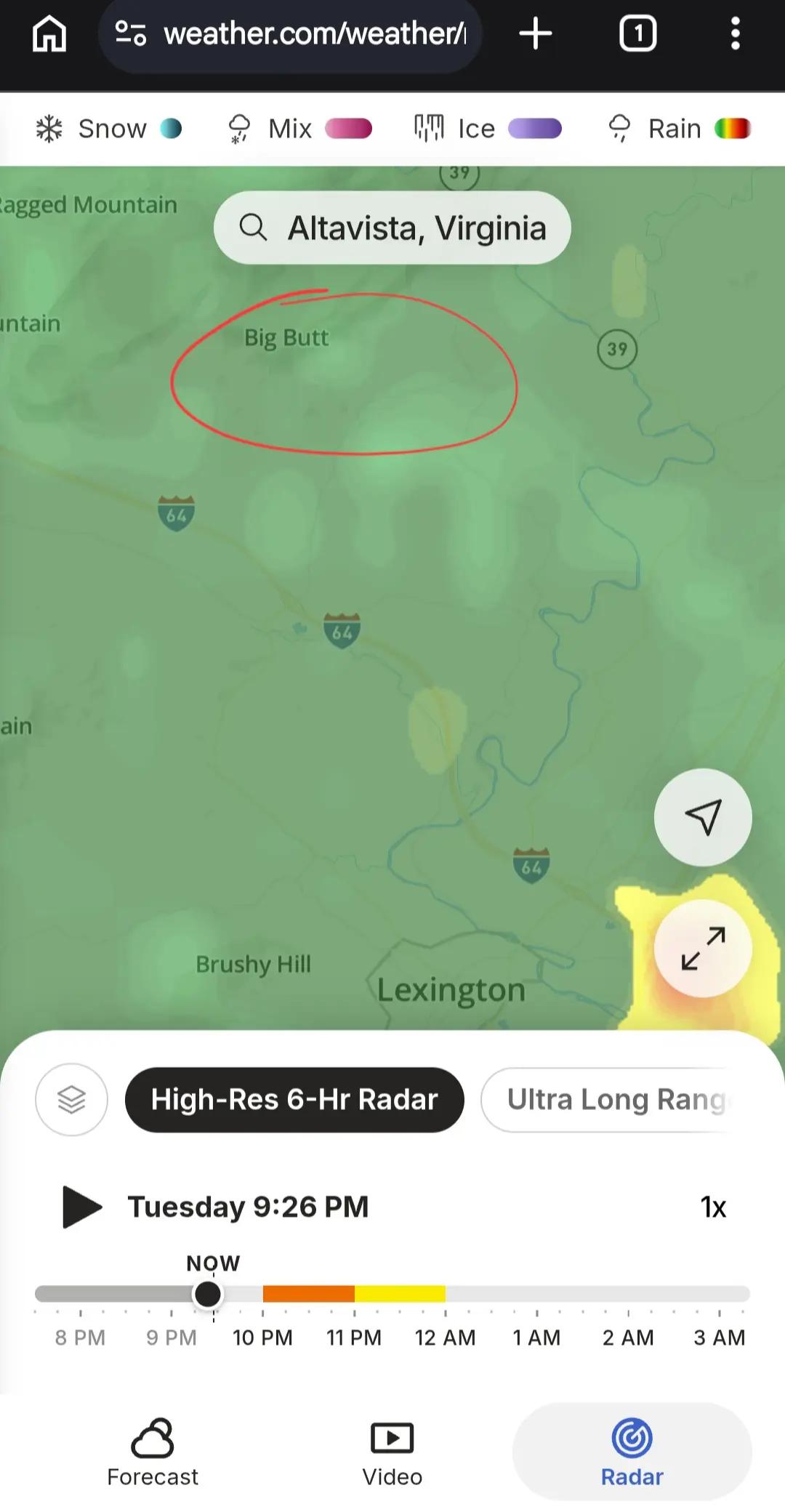Open the browser overflow menu
The width and height of the screenshot is (785, 1512).
[x=736, y=34]
